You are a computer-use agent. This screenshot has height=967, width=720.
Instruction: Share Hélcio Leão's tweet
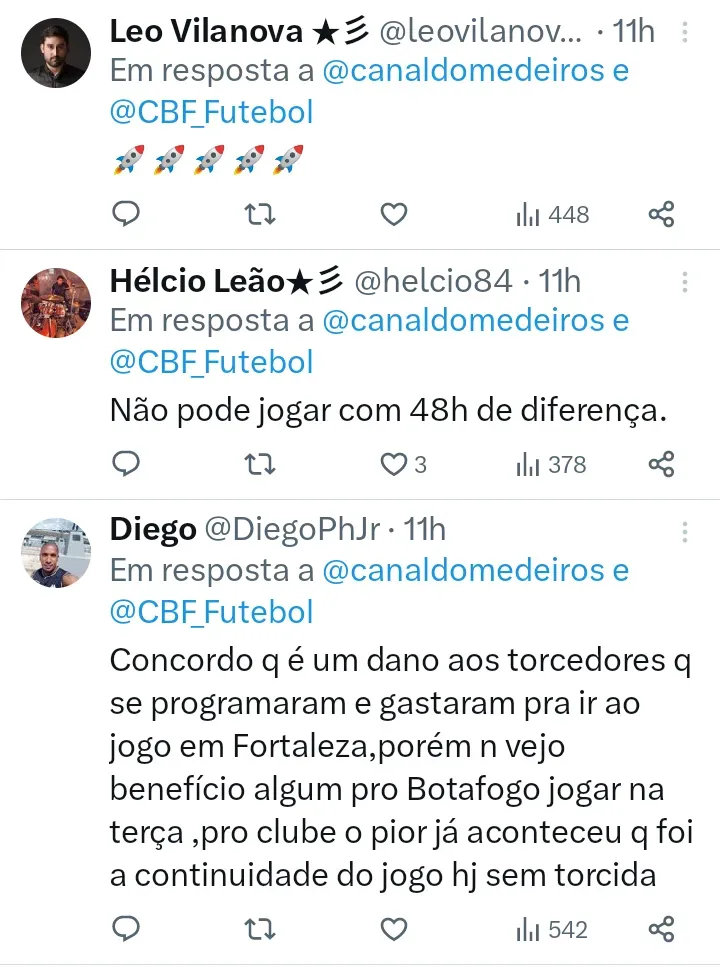(661, 464)
